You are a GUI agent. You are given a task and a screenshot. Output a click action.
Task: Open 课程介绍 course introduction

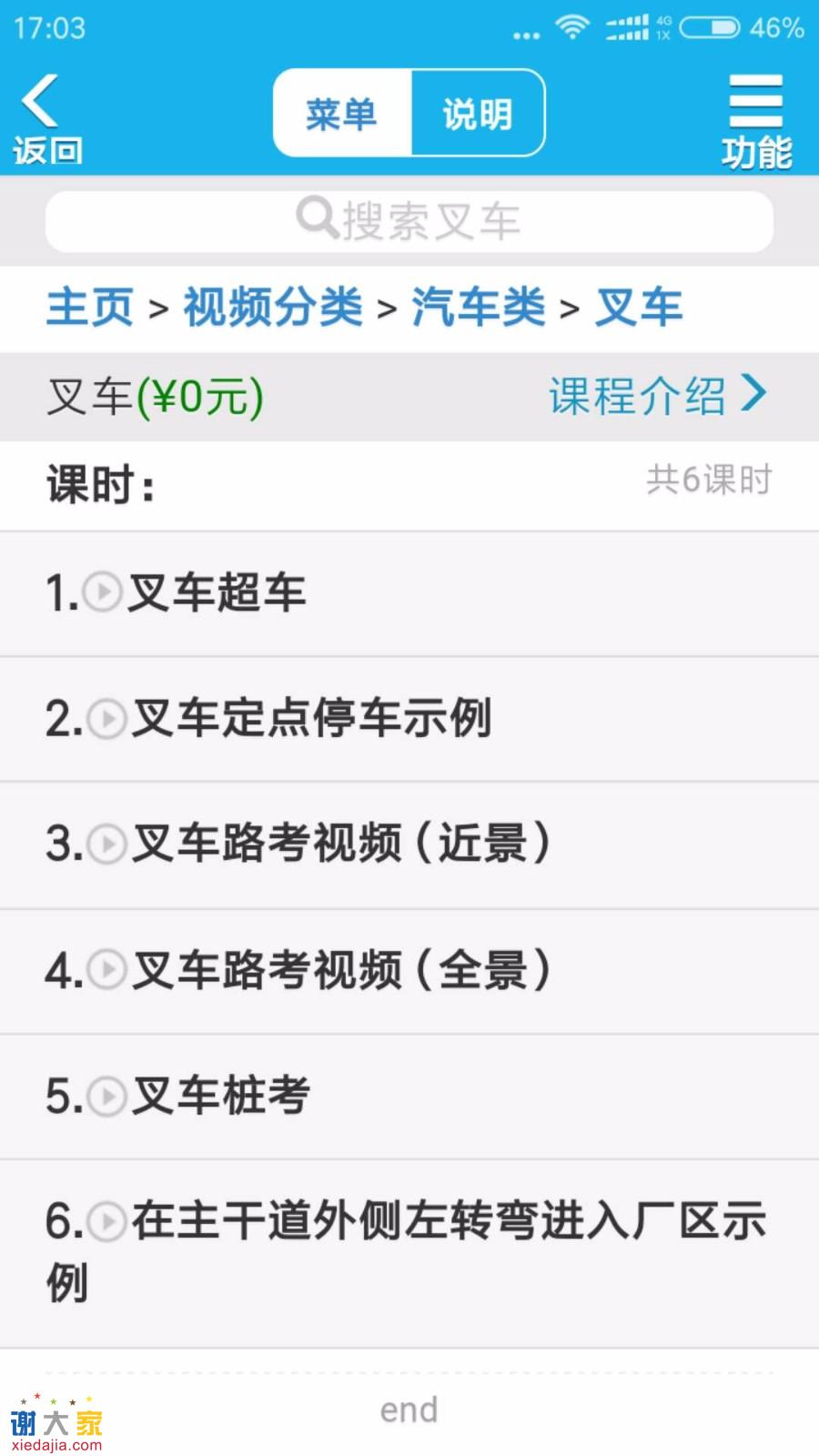click(657, 396)
